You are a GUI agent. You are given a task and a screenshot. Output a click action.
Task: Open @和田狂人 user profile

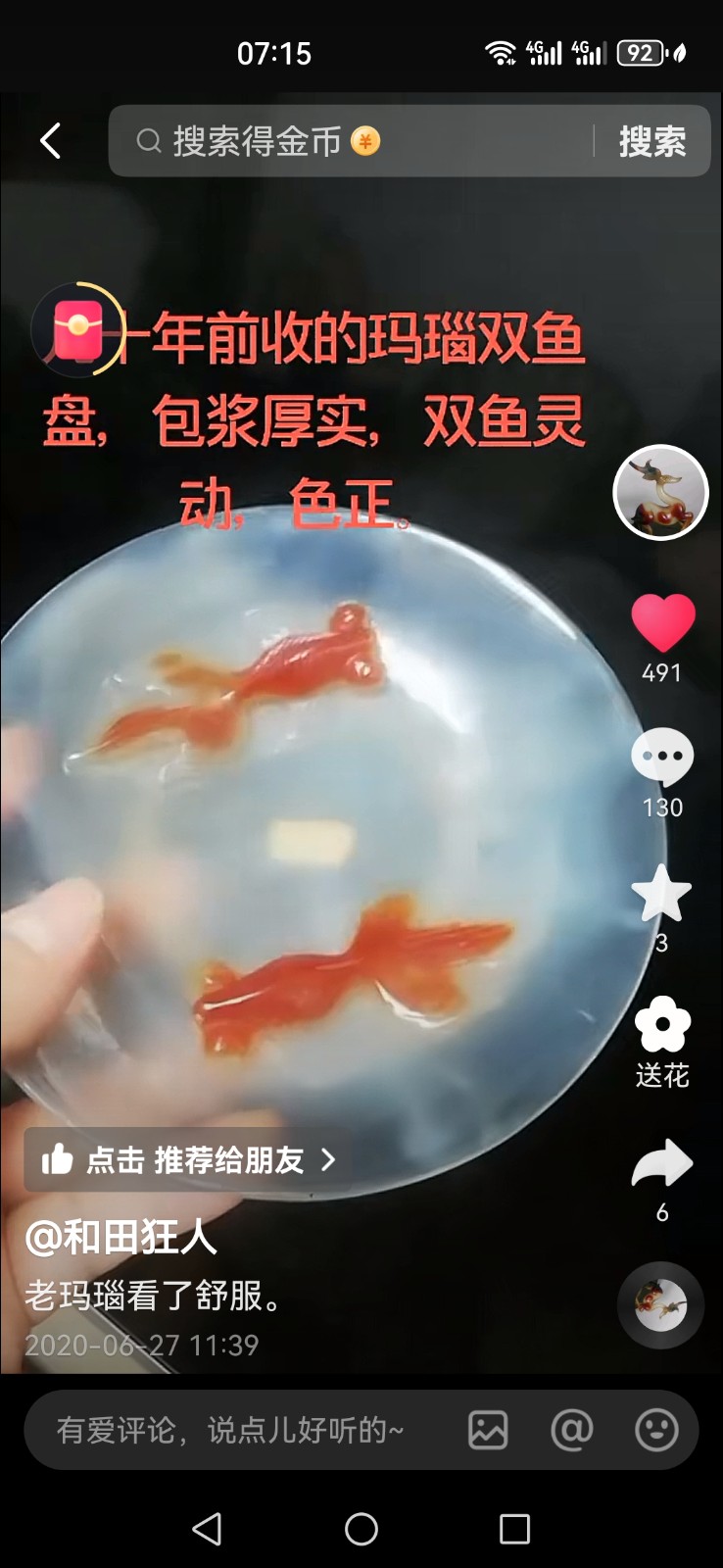(120, 1238)
